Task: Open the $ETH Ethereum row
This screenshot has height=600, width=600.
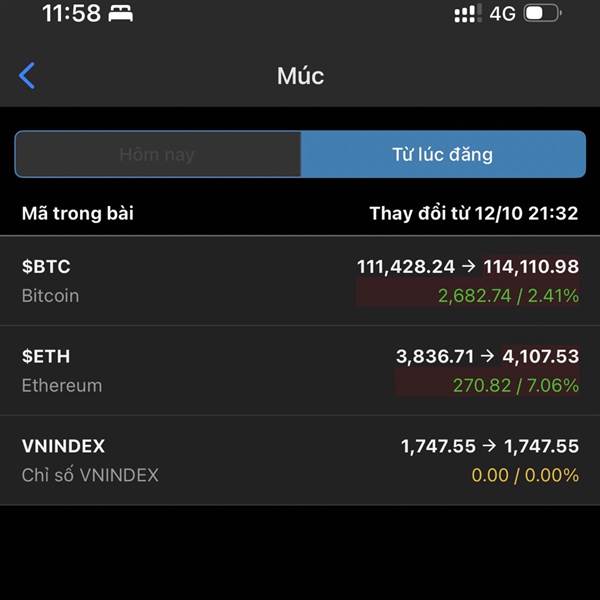Action: pyautogui.click(x=300, y=370)
